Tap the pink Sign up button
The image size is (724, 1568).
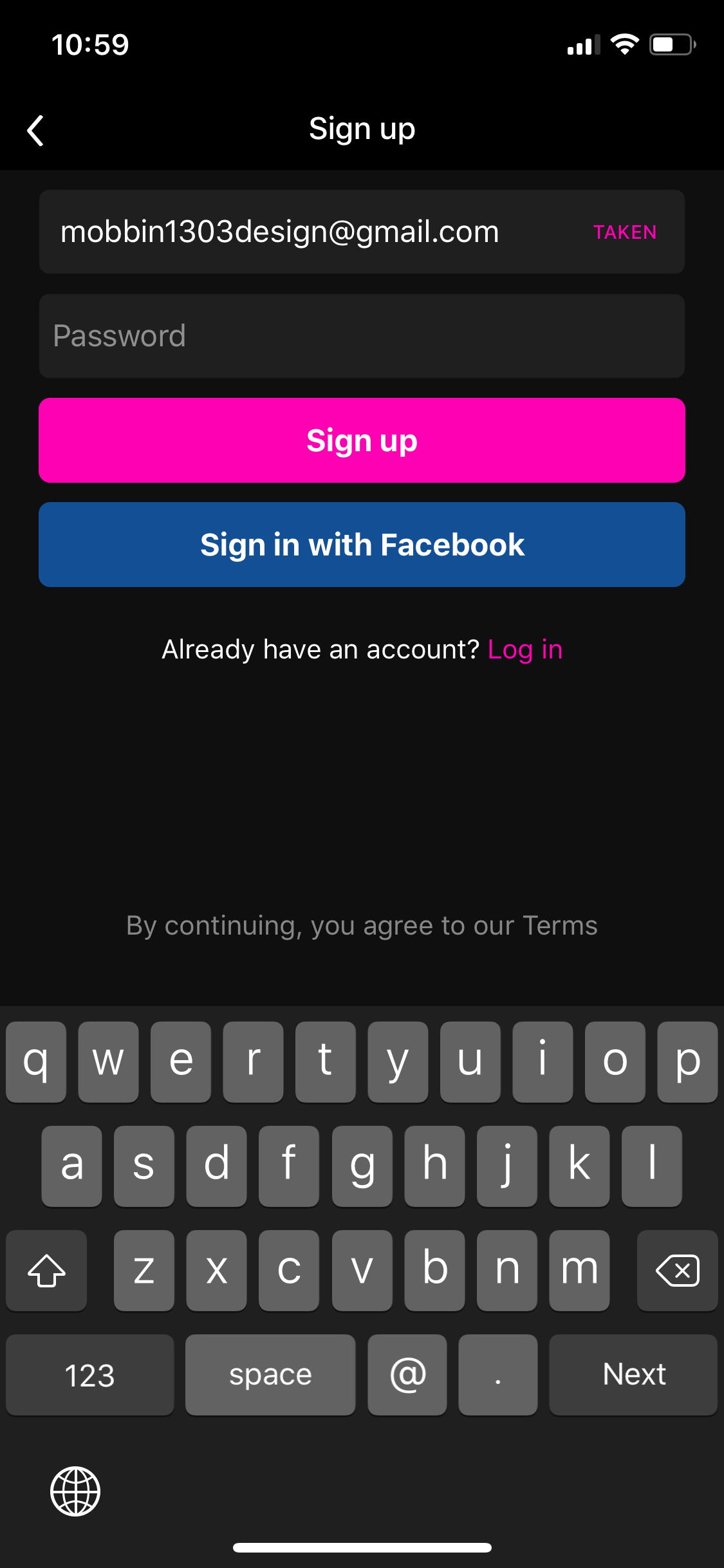(362, 440)
